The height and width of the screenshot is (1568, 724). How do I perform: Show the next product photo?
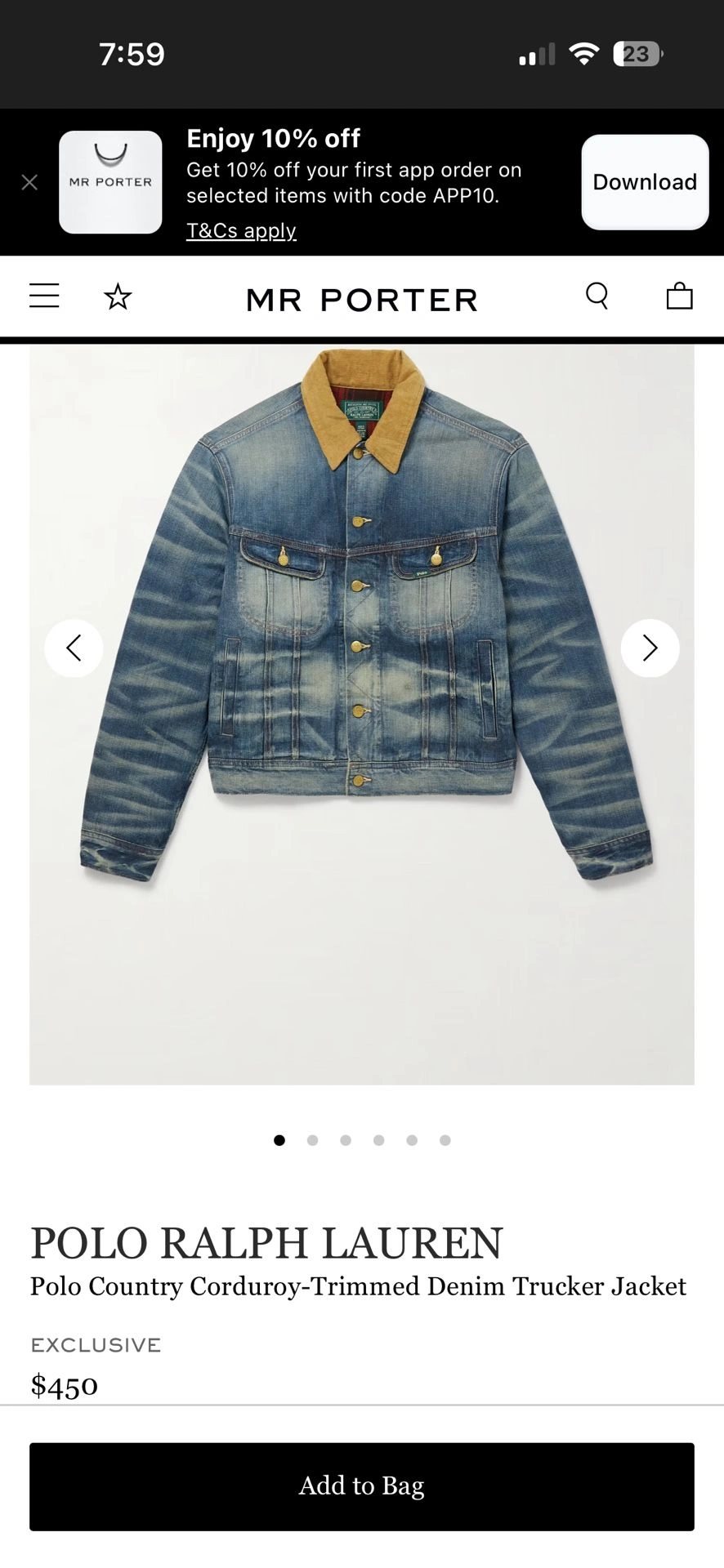[650, 648]
